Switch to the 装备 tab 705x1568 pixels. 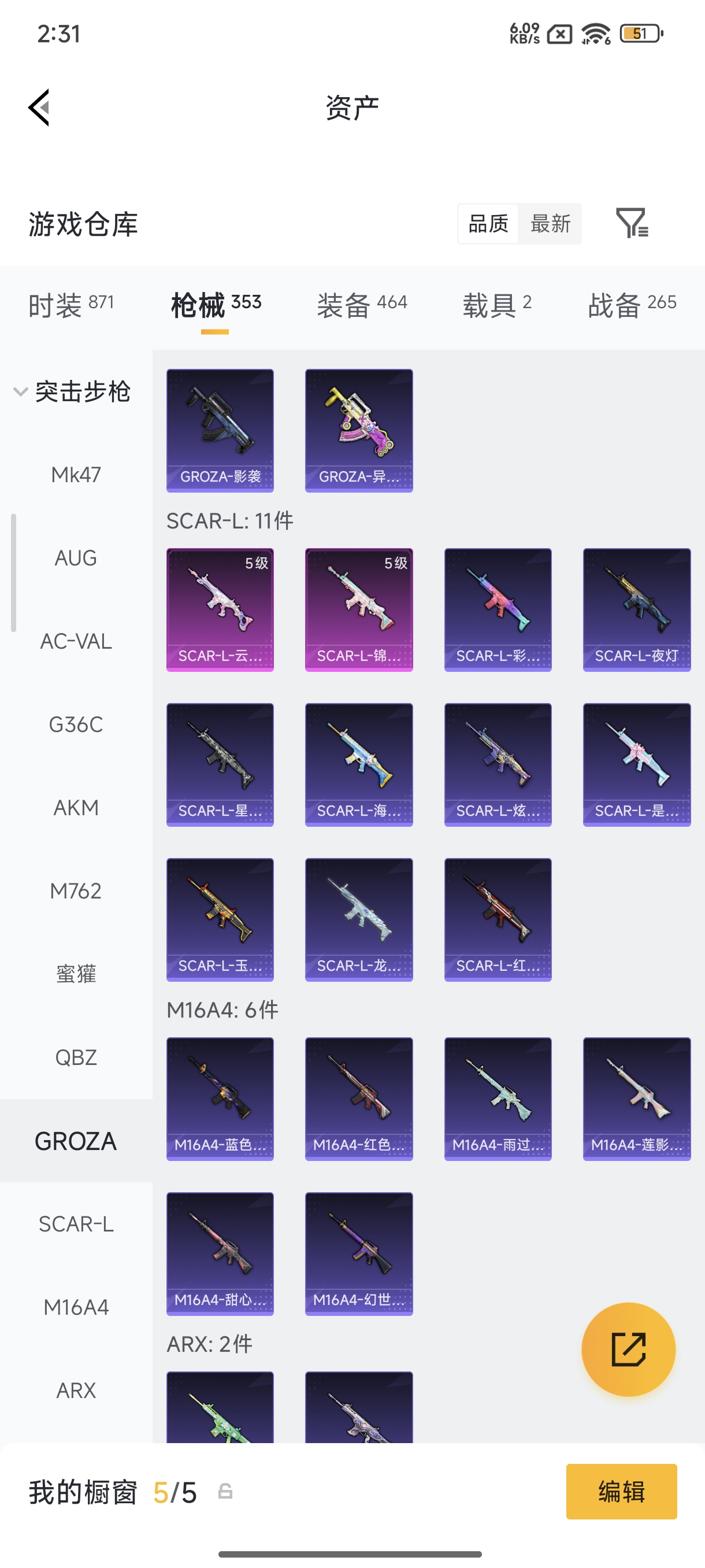362,304
